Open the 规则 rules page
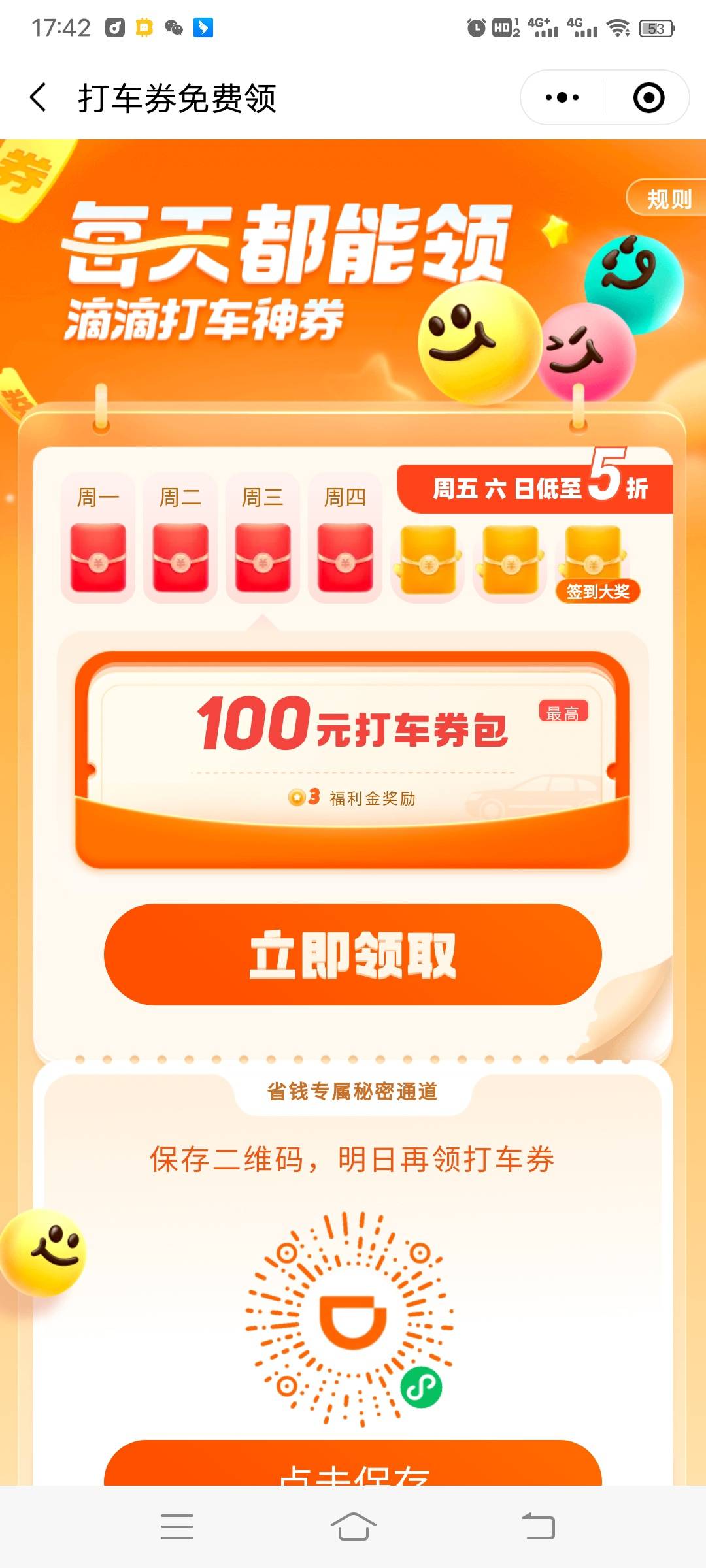The image size is (706, 1568). (668, 199)
